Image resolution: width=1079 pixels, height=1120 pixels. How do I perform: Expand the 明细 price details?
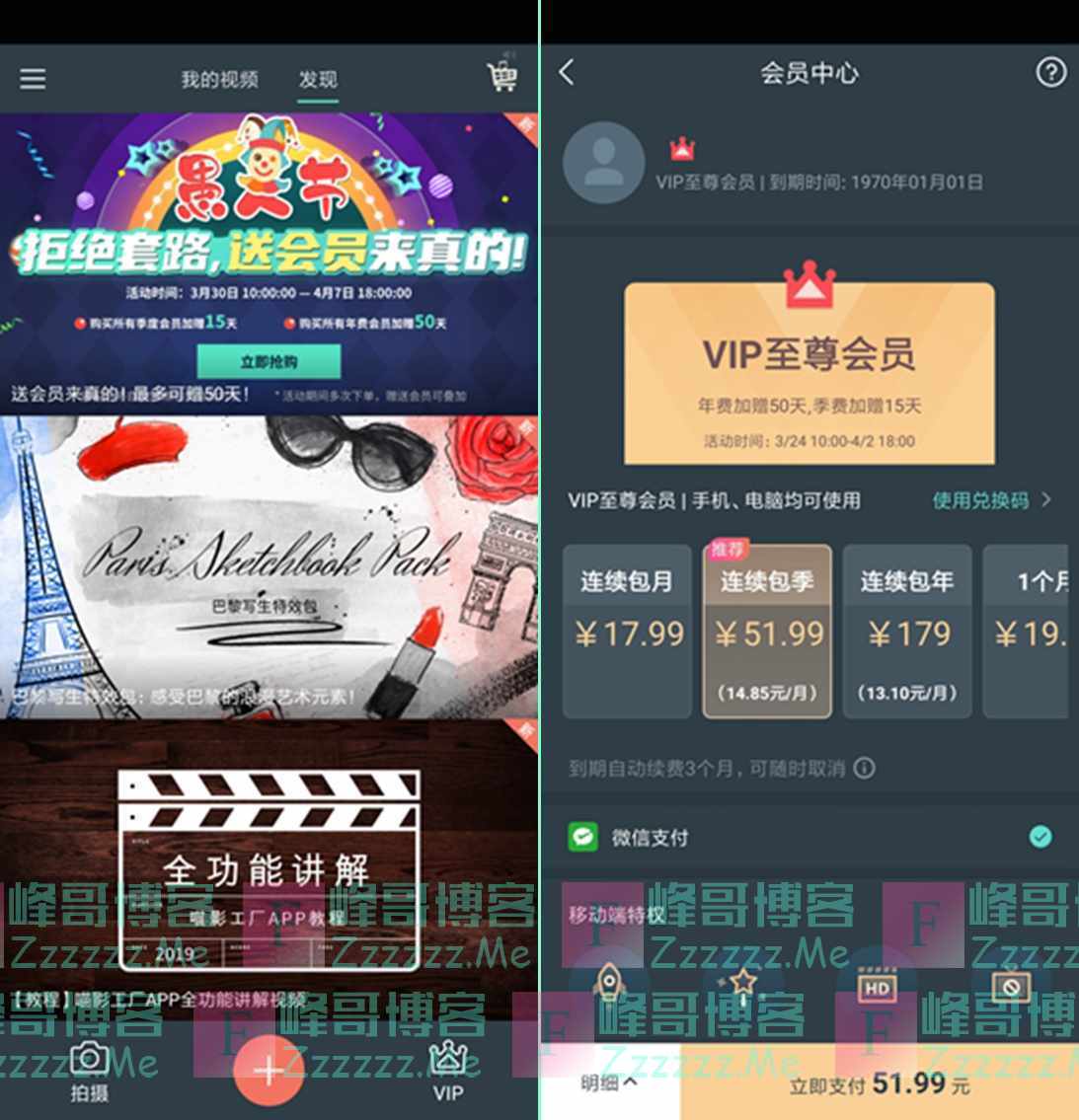[608, 1083]
